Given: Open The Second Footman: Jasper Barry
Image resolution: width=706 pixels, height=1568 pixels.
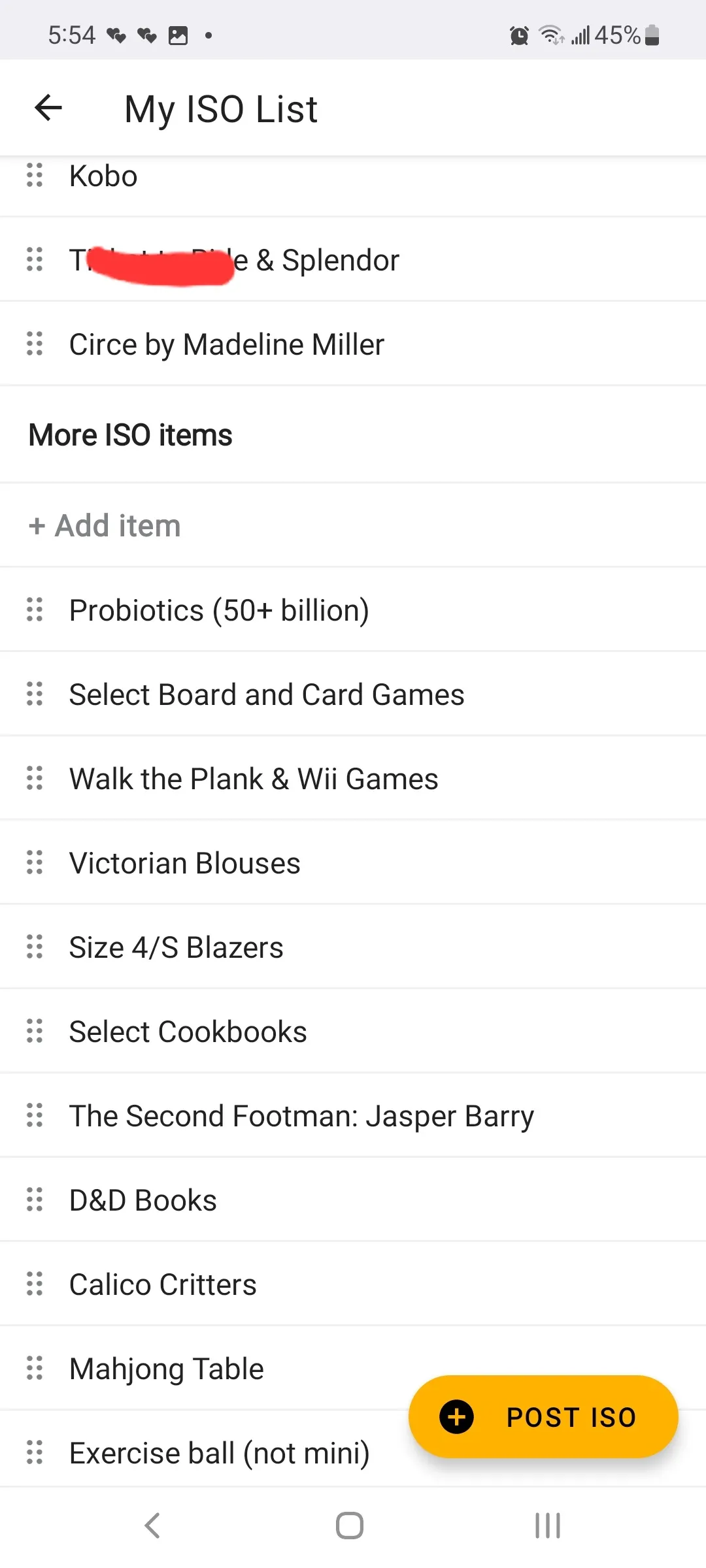Looking at the screenshot, I should 301,1116.
